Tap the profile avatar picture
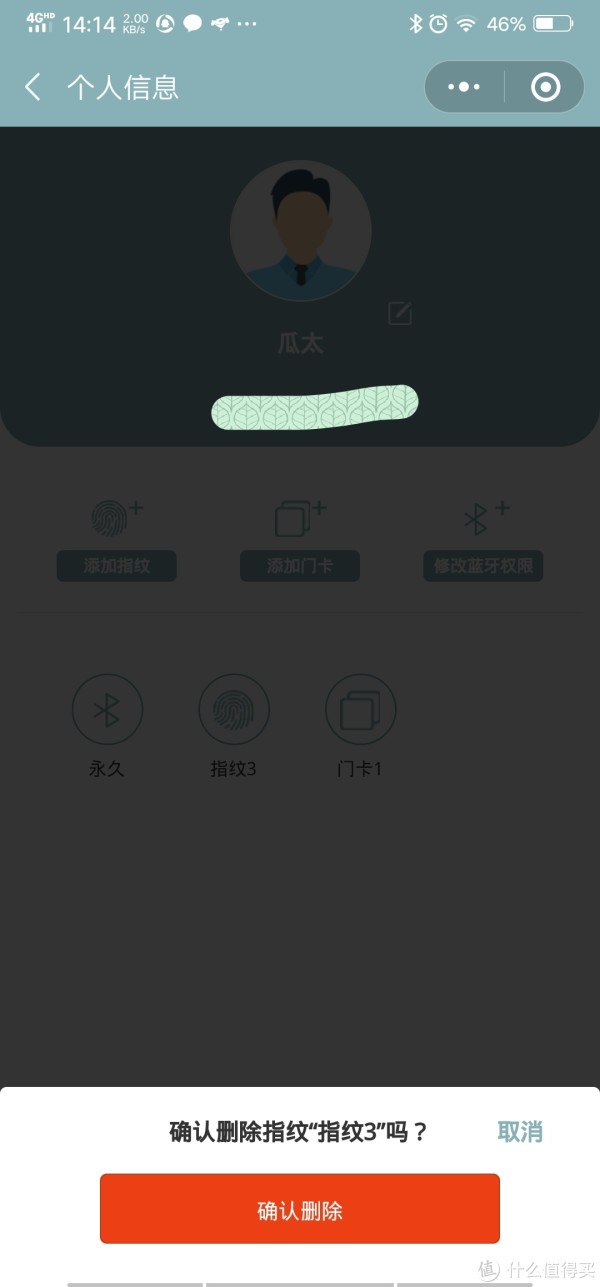600x1287 pixels. click(300, 231)
